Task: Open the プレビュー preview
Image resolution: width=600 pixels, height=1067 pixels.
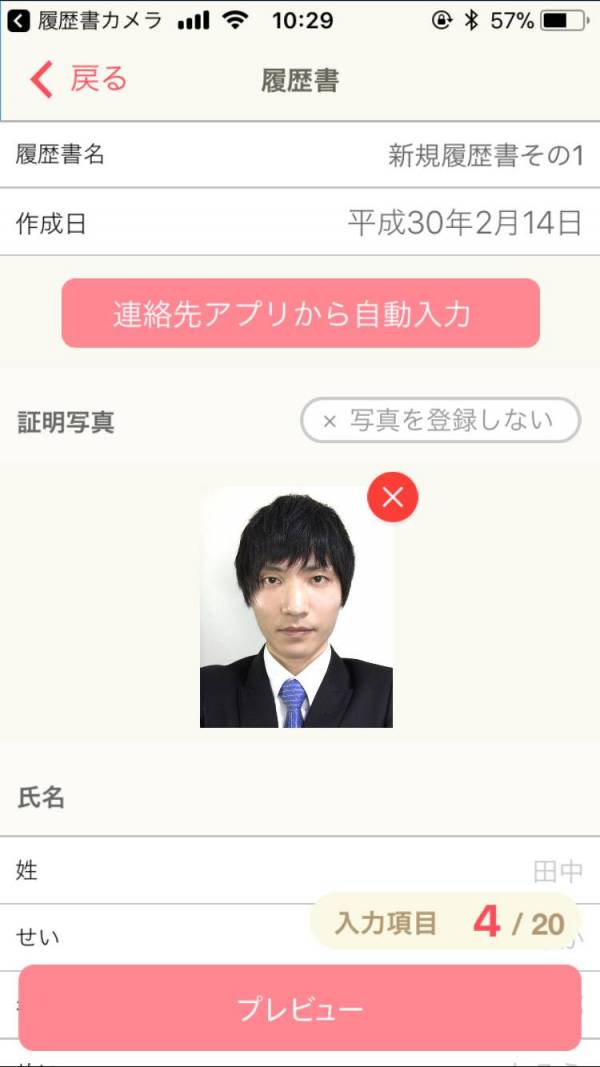Action: click(x=300, y=1008)
